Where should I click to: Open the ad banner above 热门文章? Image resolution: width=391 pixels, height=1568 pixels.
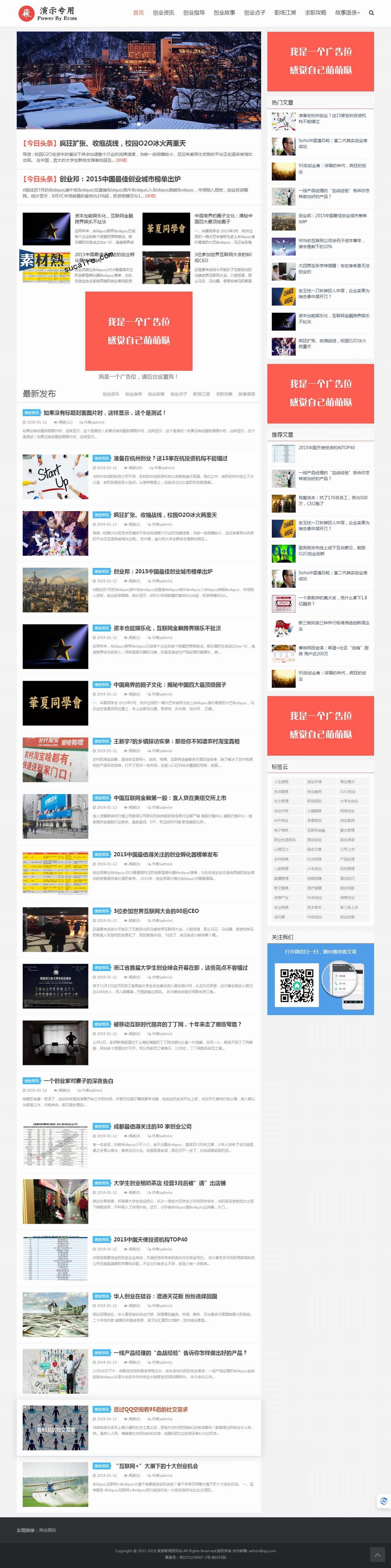click(320, 61)
